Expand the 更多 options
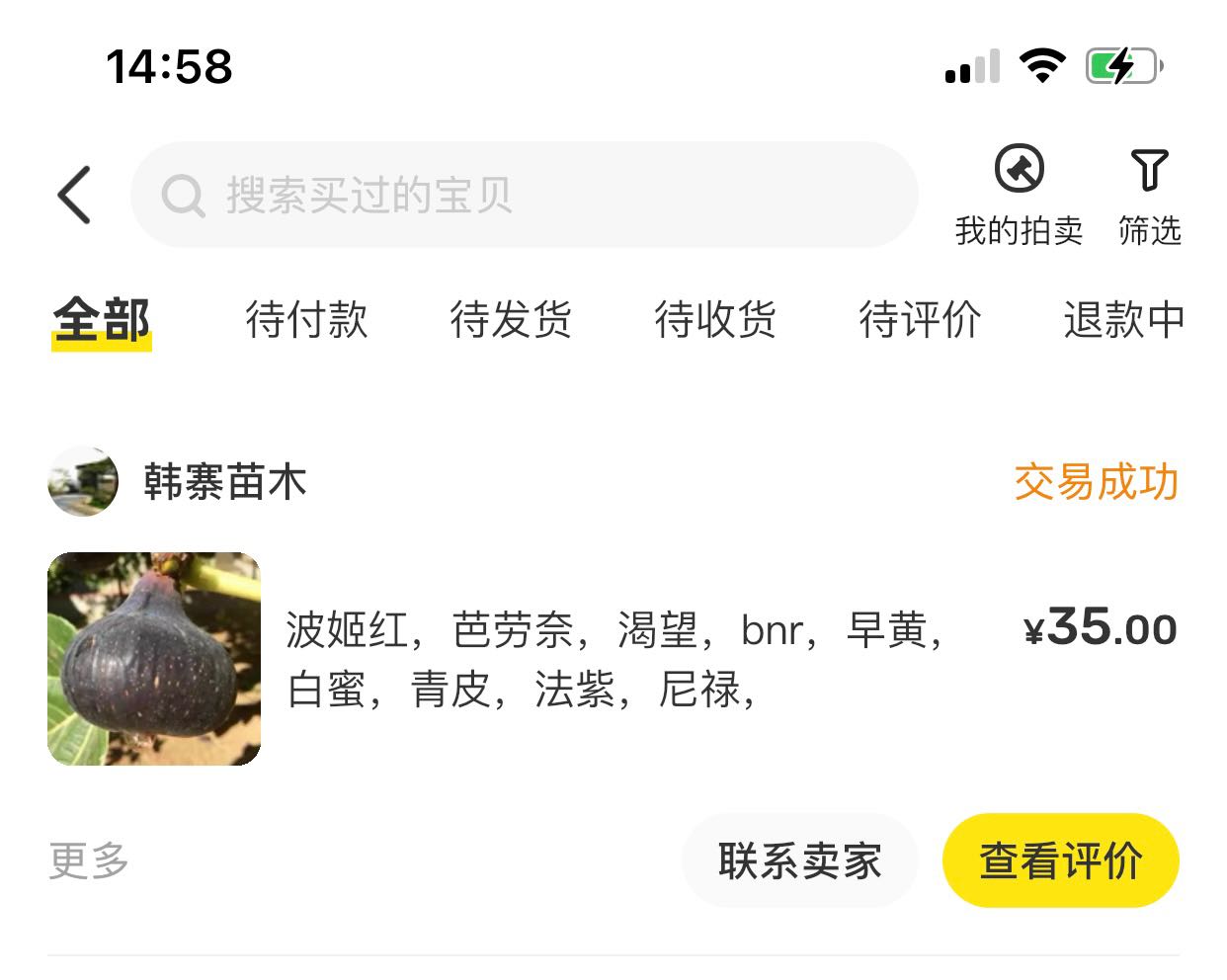The image size is (1227, 980). [89, 860]
